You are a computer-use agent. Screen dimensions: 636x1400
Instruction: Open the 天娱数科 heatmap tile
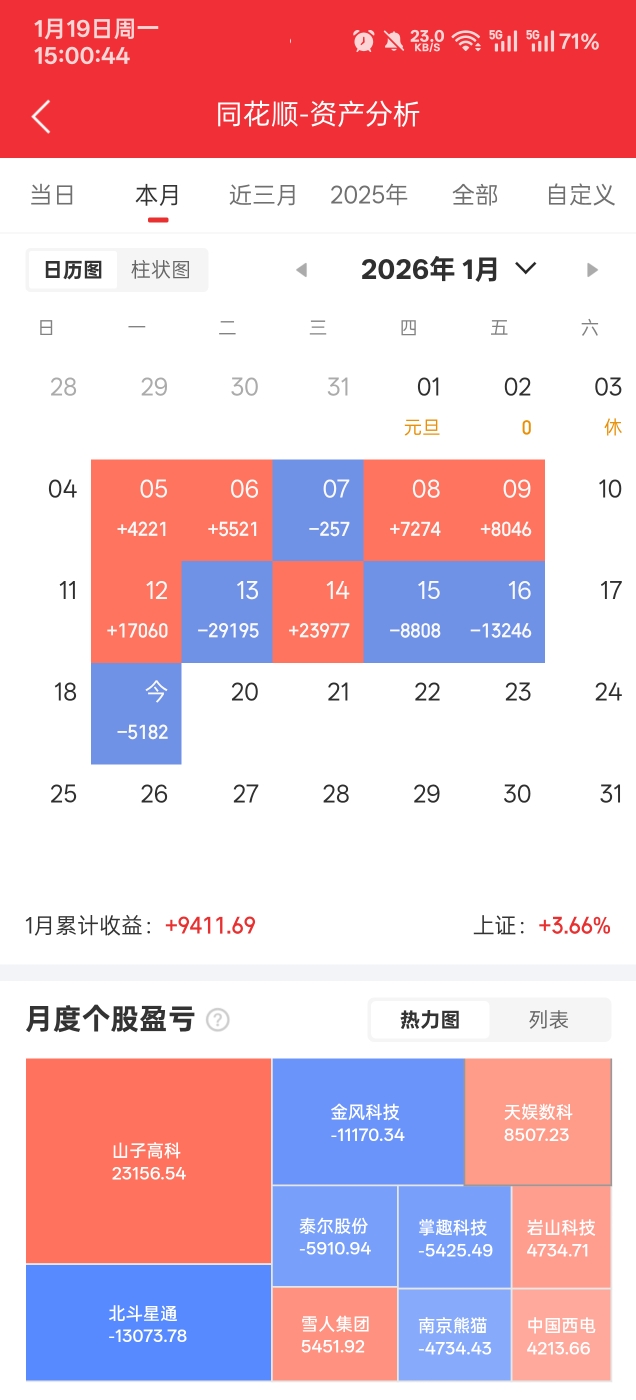[x=538, y=1122]
